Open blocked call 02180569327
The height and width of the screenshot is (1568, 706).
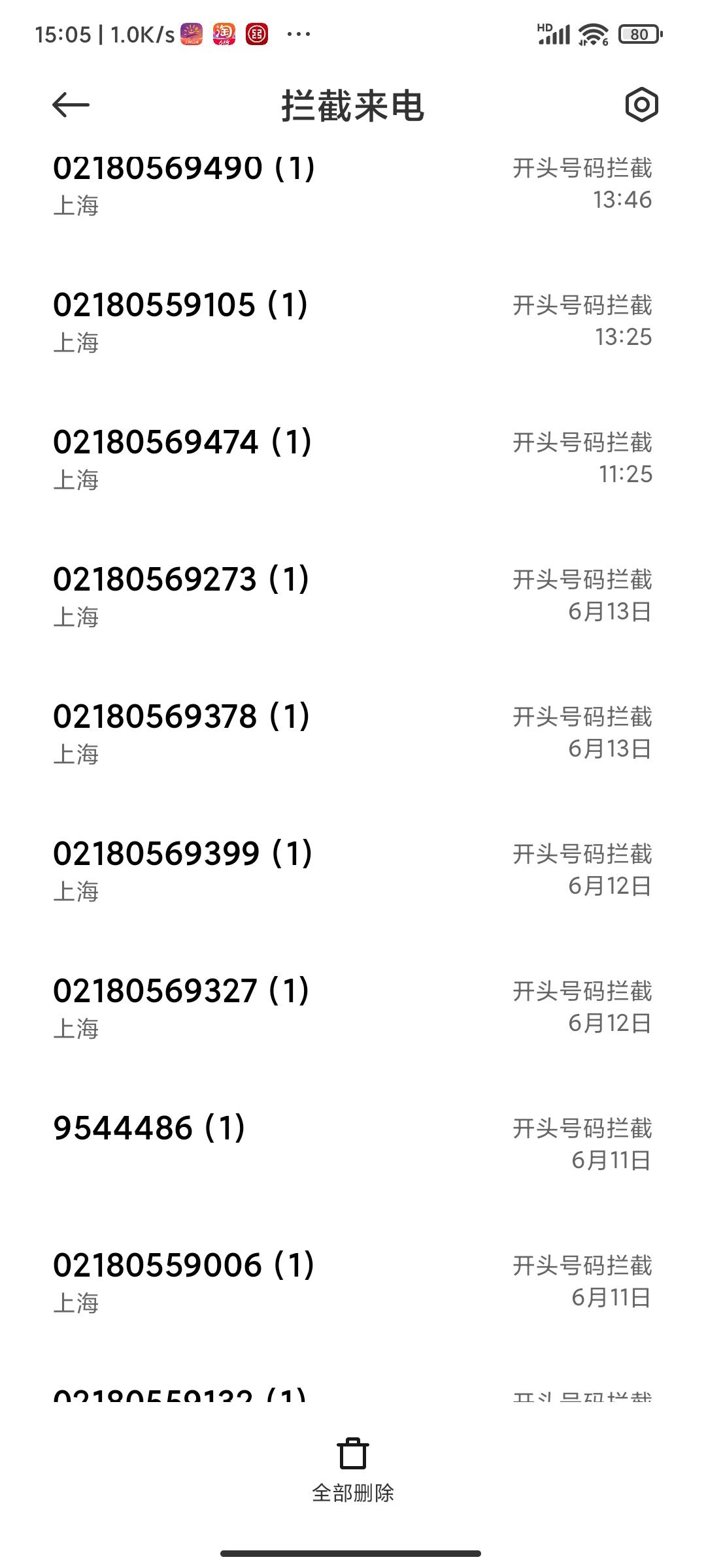353,1009
